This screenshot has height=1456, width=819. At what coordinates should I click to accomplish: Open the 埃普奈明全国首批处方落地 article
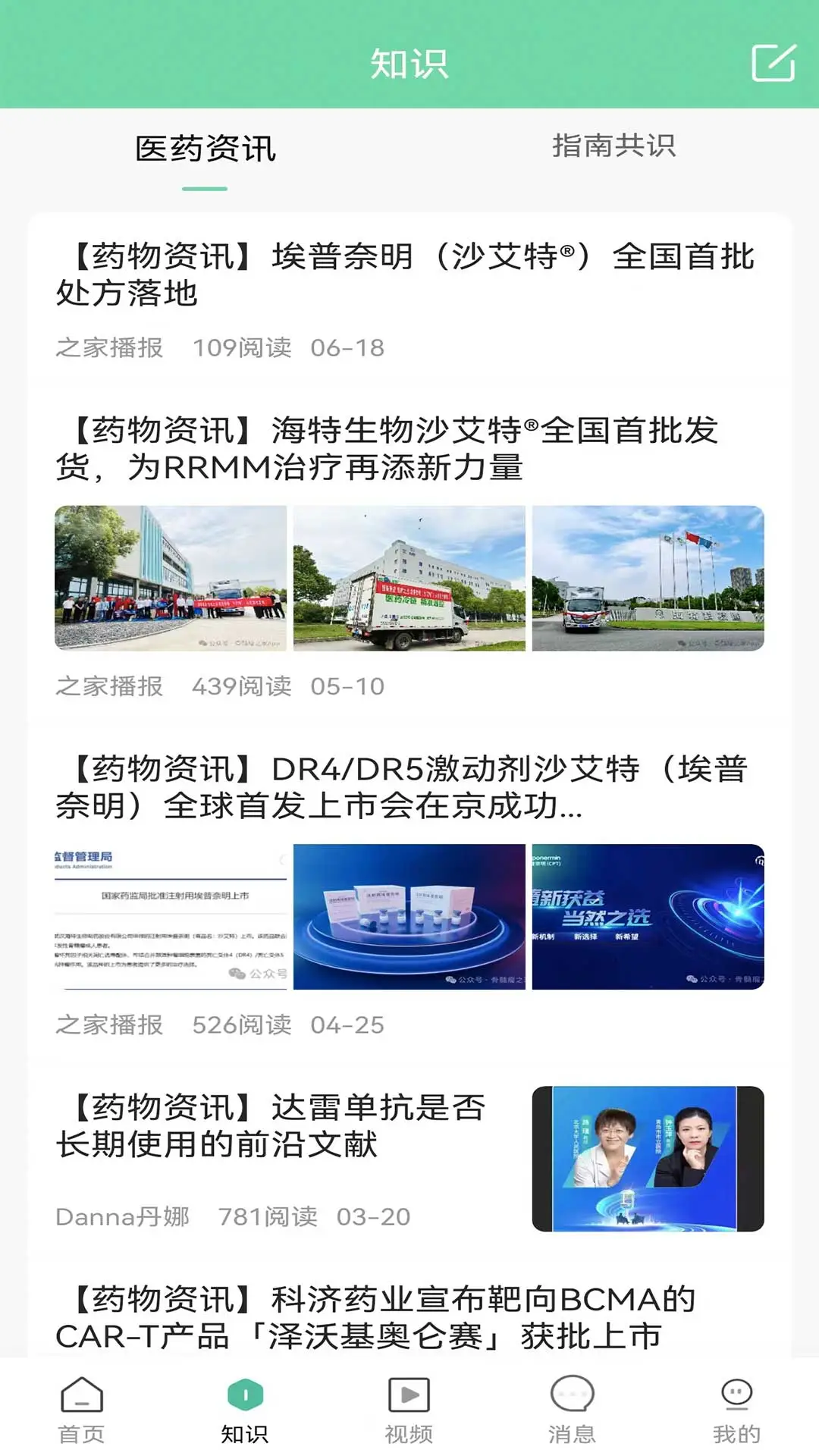pyautogui.click(x=409, y=273)
